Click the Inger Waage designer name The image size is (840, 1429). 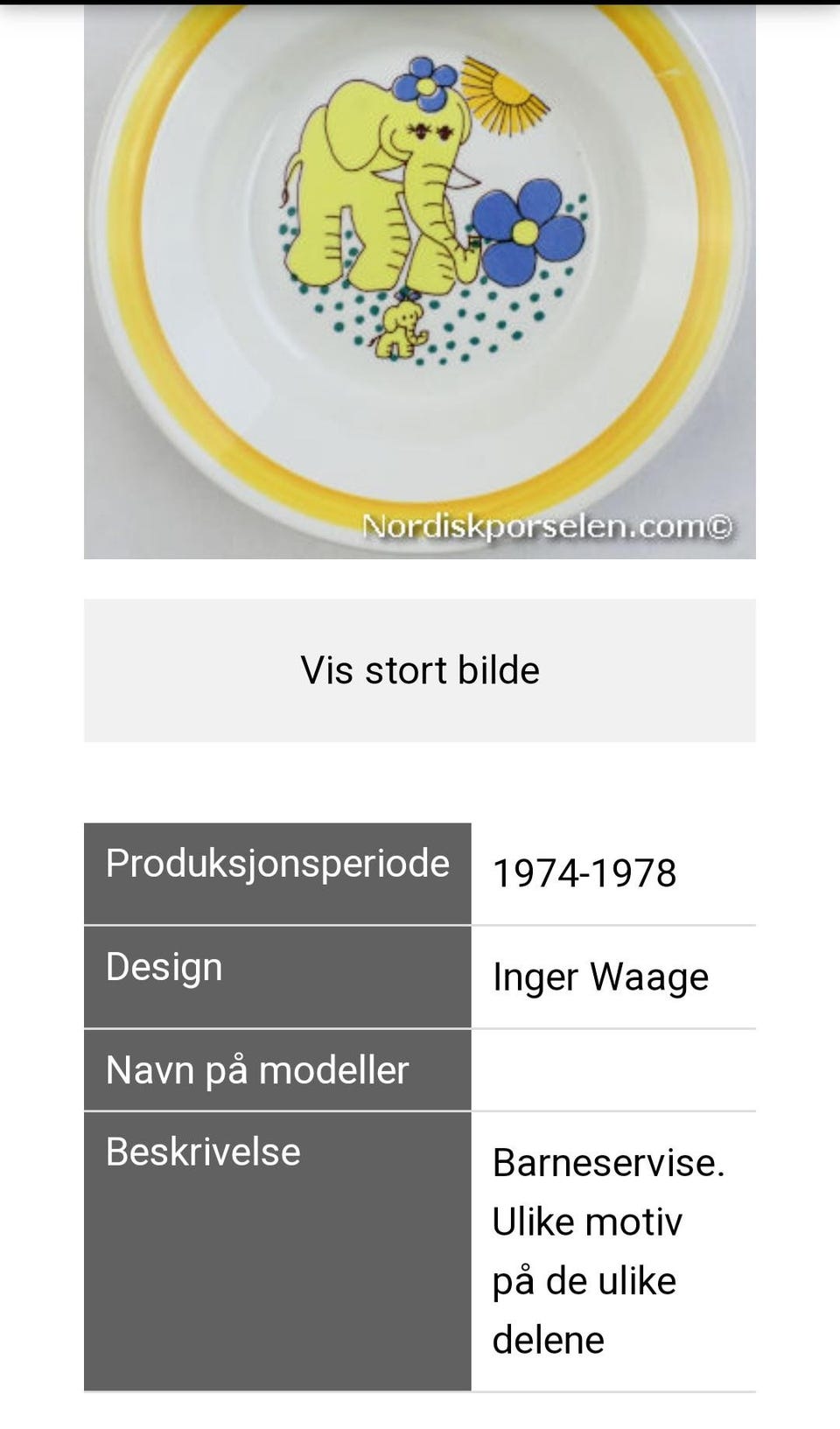point(600,977)
